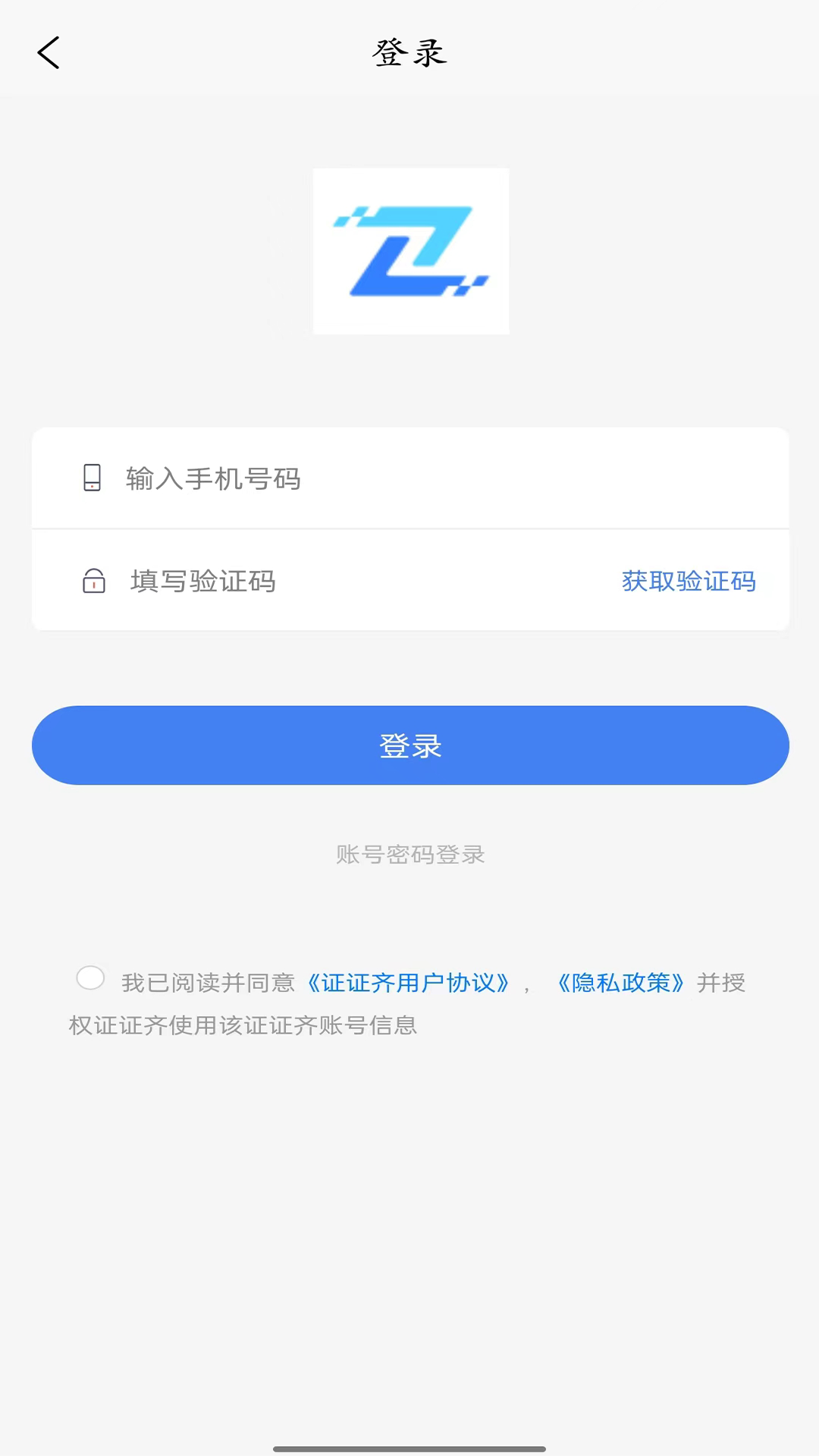The height and width of the screenshot is (1456, 819).
Task: Select the back chevron at top left
Action: pyautogui.click(x=49, y=53)
